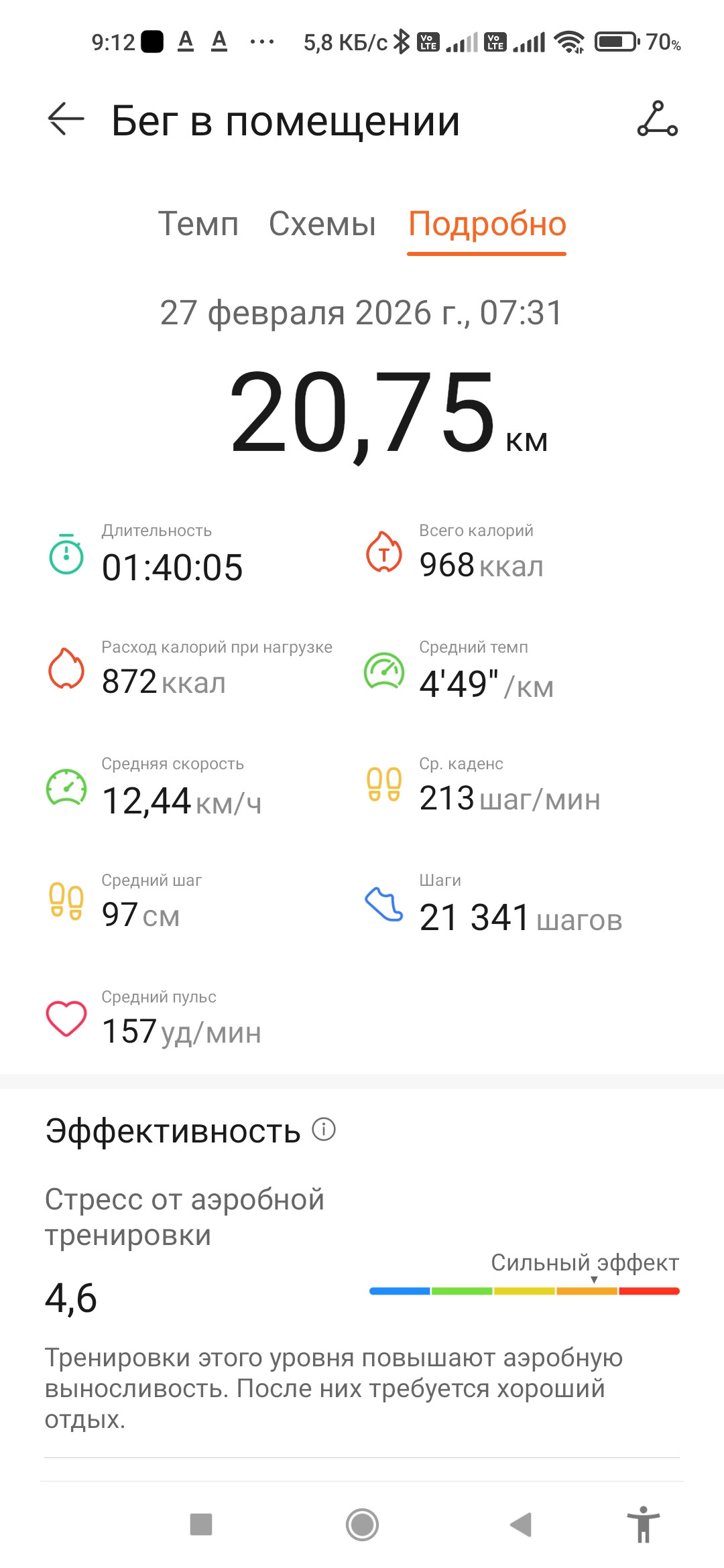Open the accessibility shortcut button
Screen dimensions: 724x1568
[644, 1524]
